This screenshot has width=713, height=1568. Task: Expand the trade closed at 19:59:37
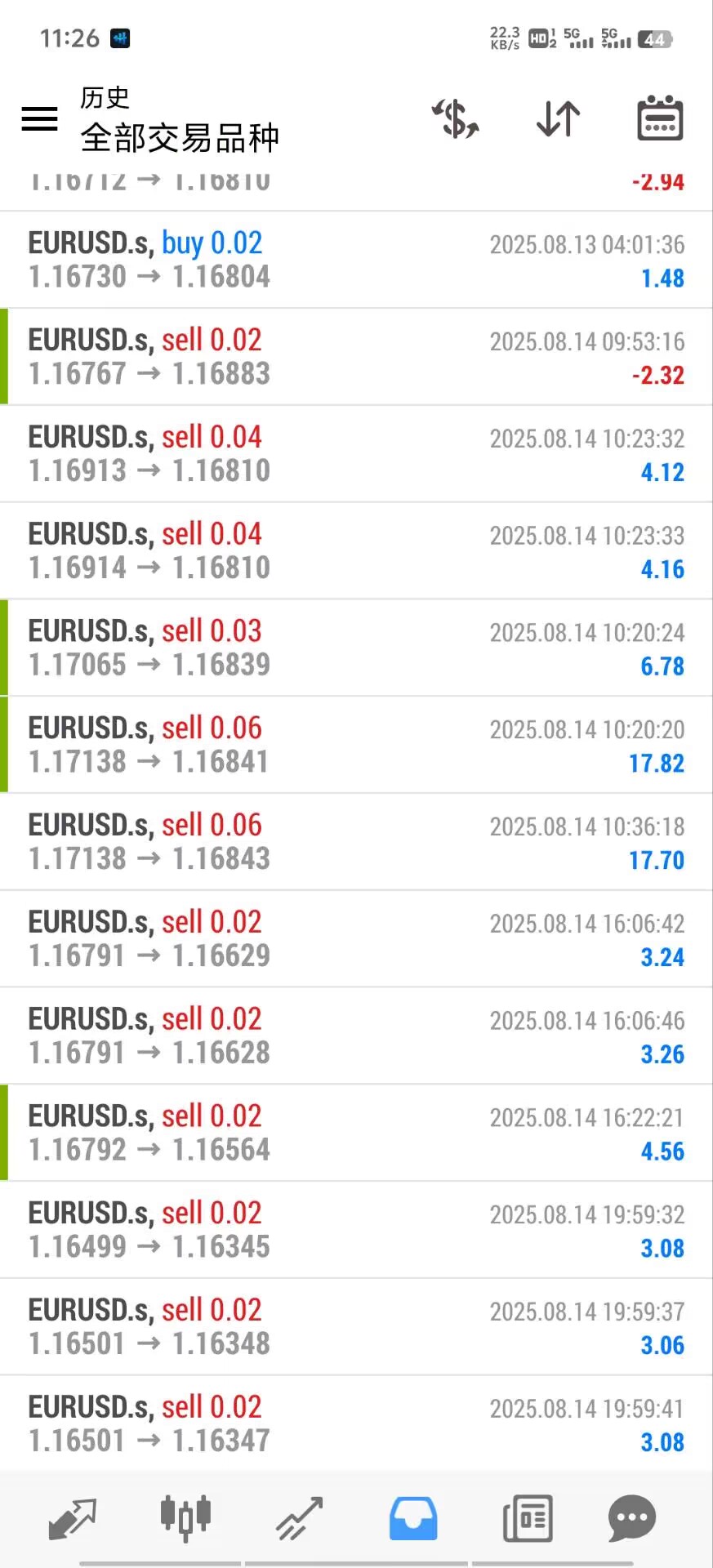tap(356, 1327)
